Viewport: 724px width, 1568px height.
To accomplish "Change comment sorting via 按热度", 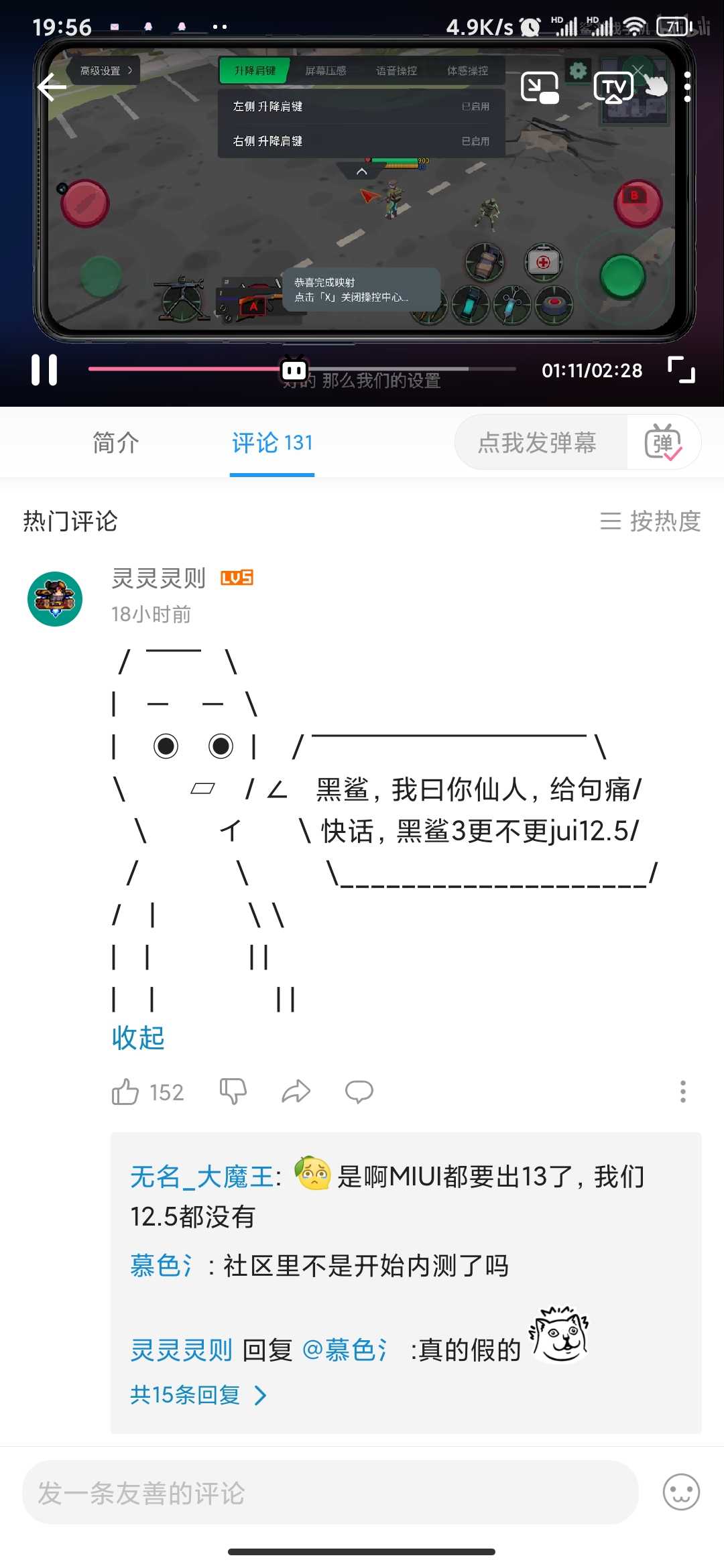I will [x=650, y=521].
